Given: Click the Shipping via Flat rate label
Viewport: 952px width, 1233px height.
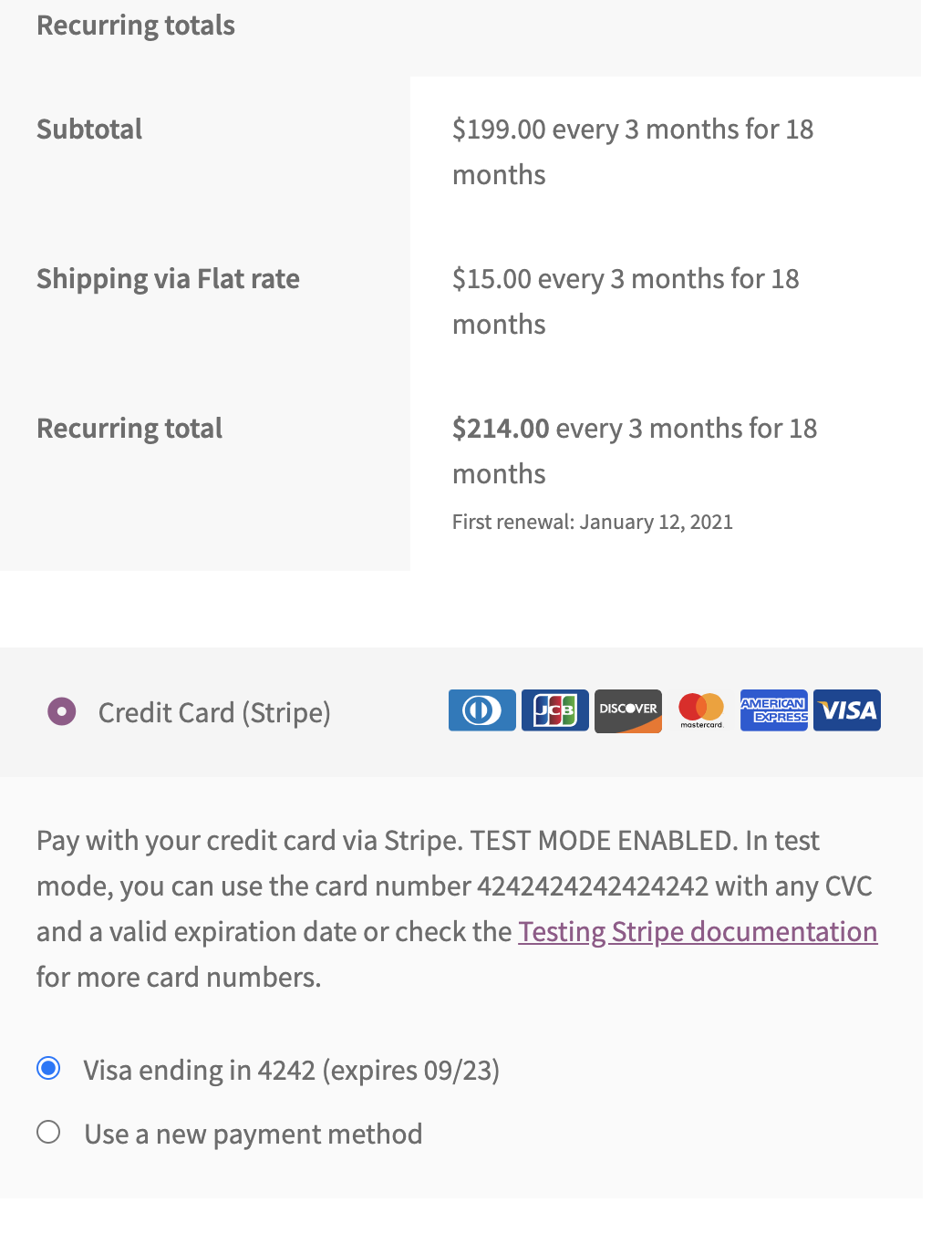Looking at the screenshot, I should coord(168,278).
